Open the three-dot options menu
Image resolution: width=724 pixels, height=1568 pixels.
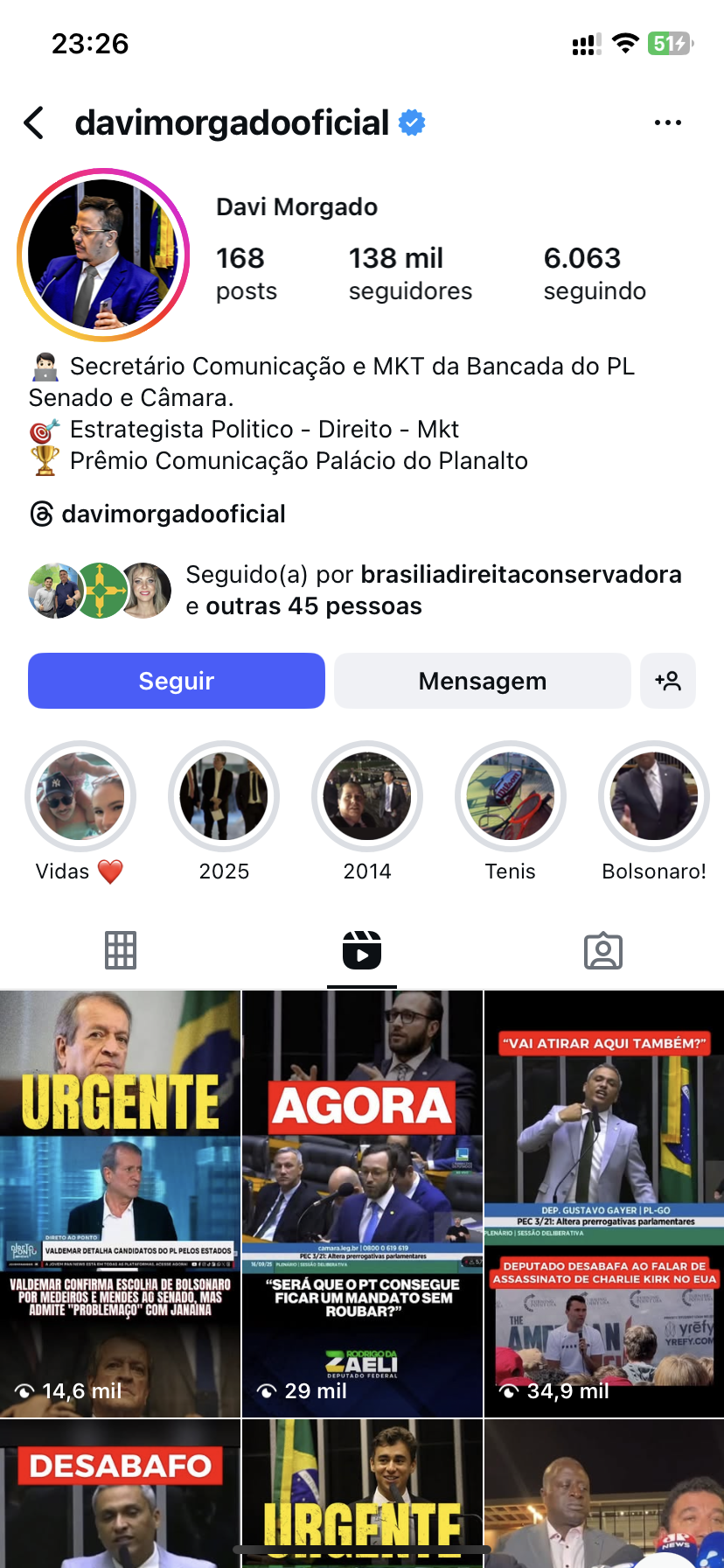(668, 123)
